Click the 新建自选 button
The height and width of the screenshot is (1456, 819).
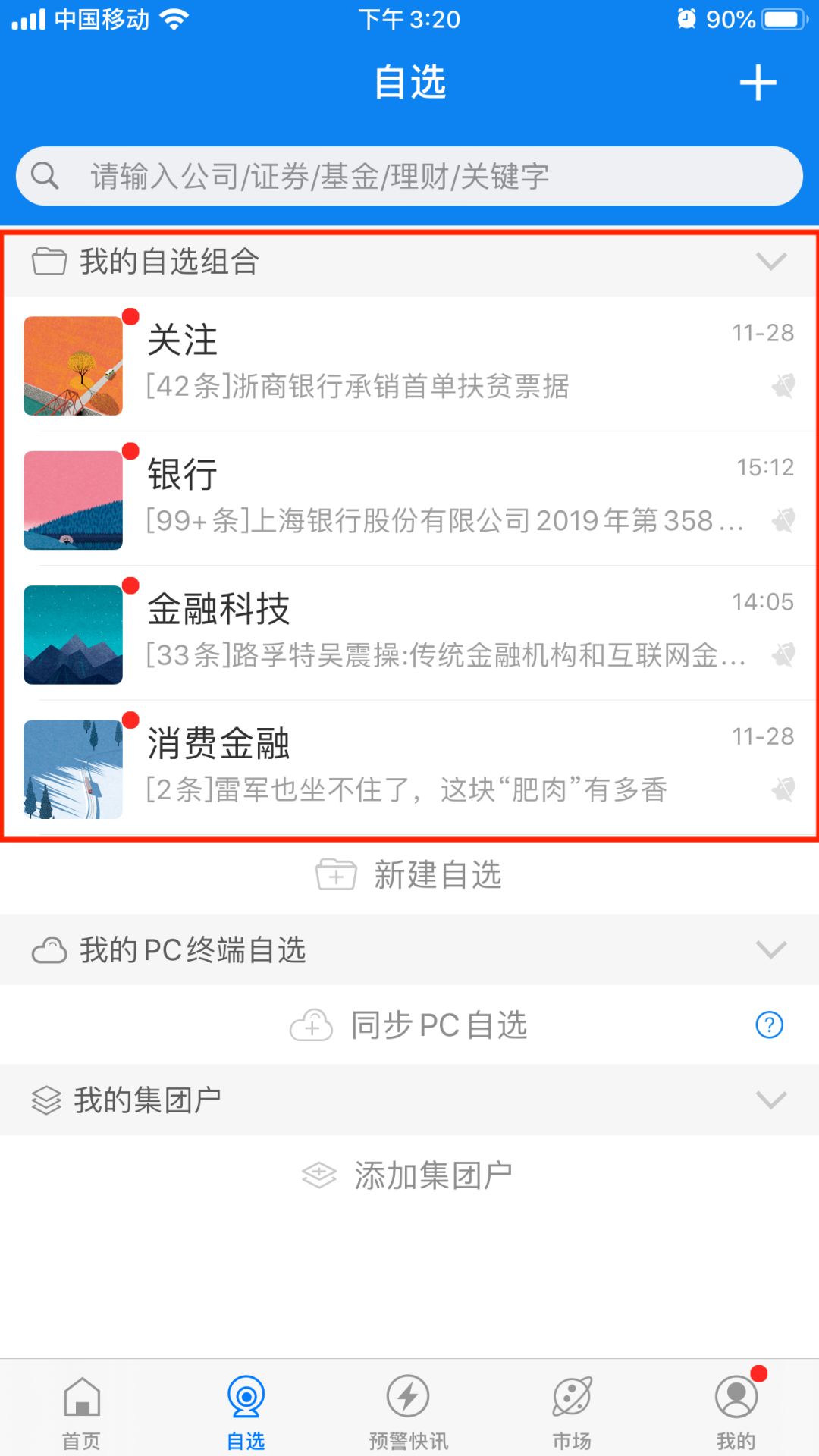click(x=409, y=874)
